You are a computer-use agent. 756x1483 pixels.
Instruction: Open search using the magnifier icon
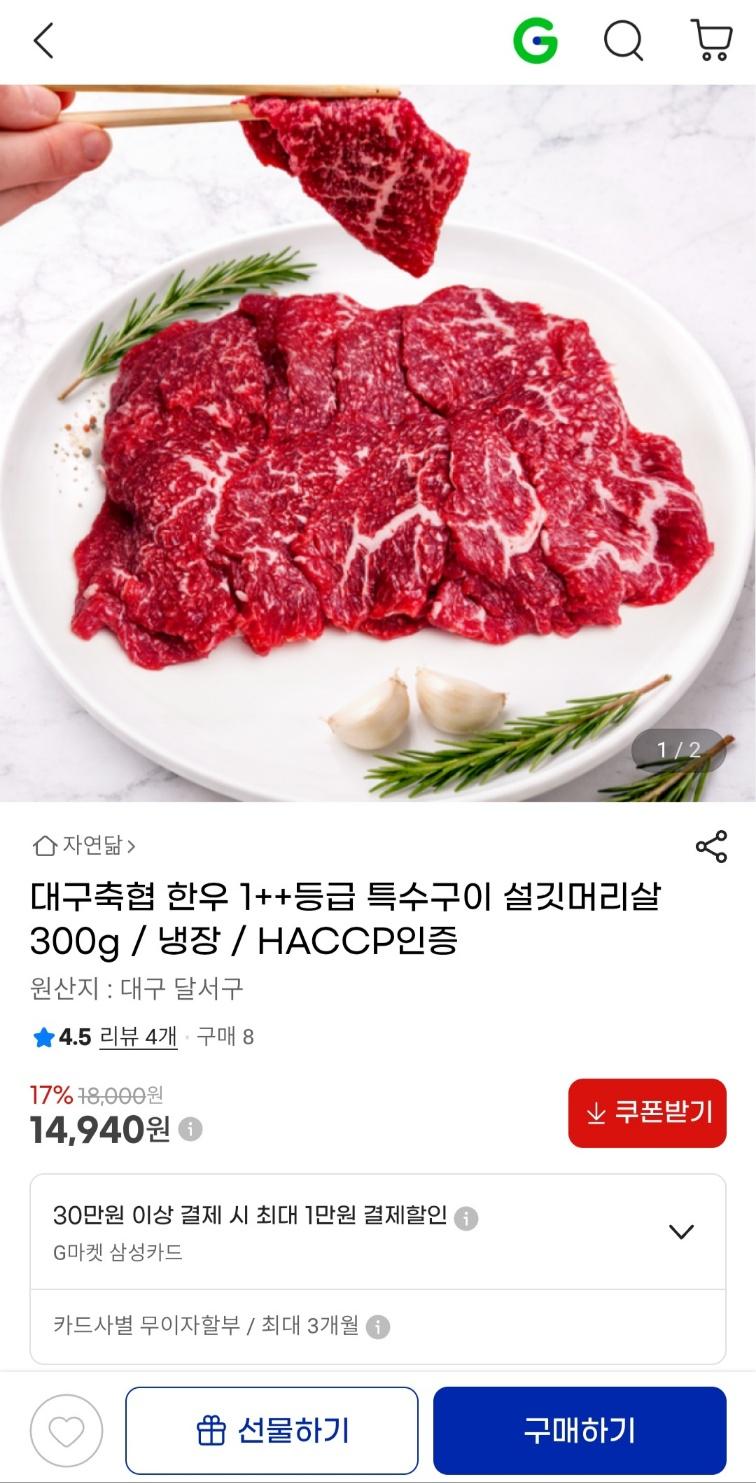tap(624, 42)
